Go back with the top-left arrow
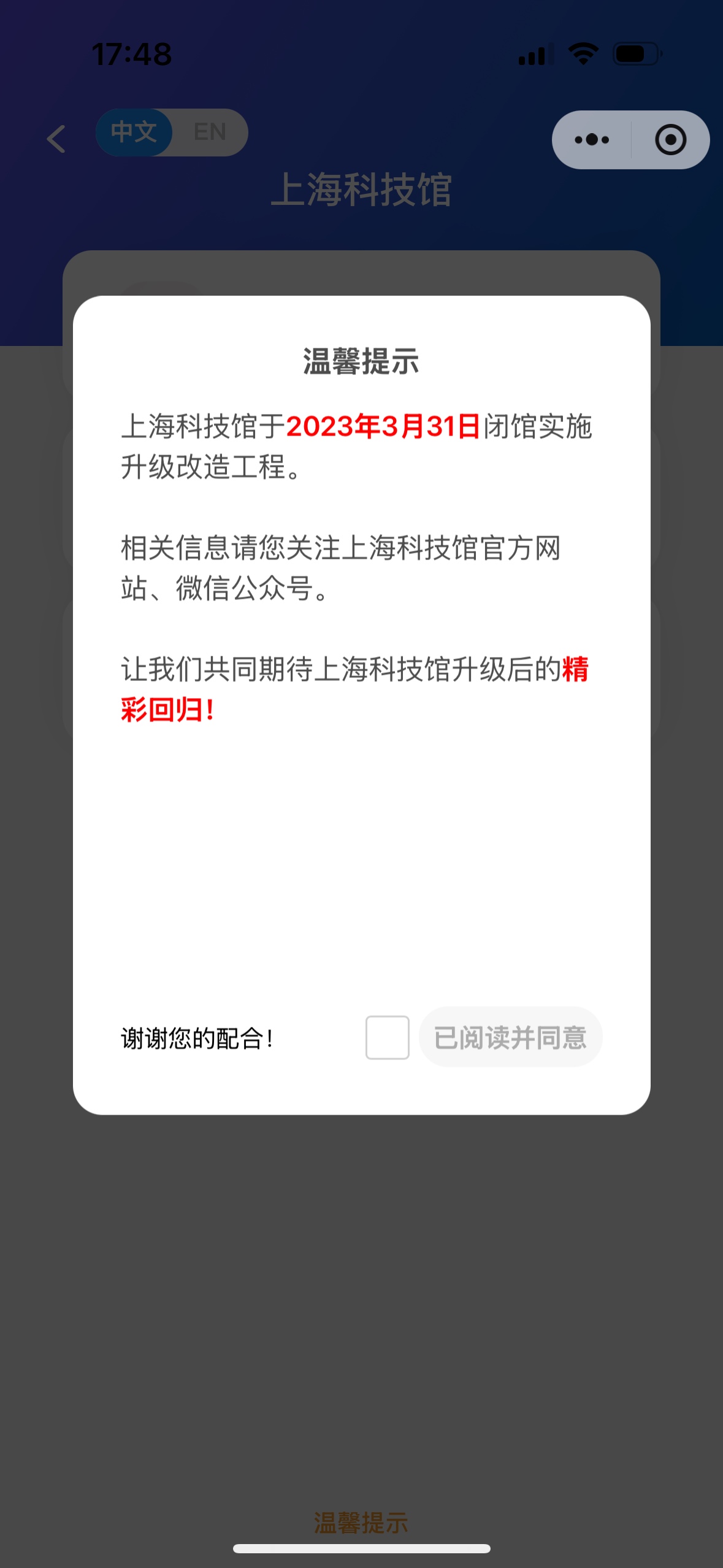This screenshot has width=723, height=1568. 56,139
